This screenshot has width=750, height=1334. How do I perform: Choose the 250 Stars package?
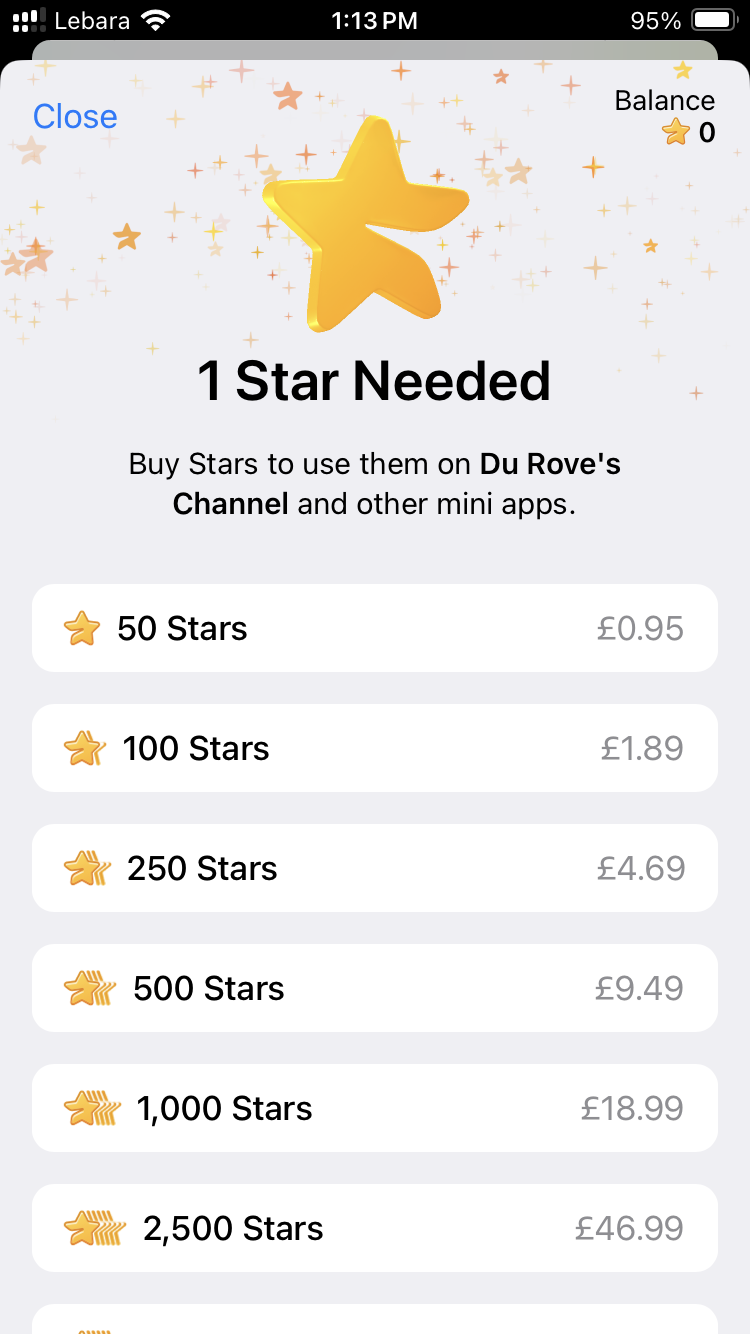(x=375, y=868)
